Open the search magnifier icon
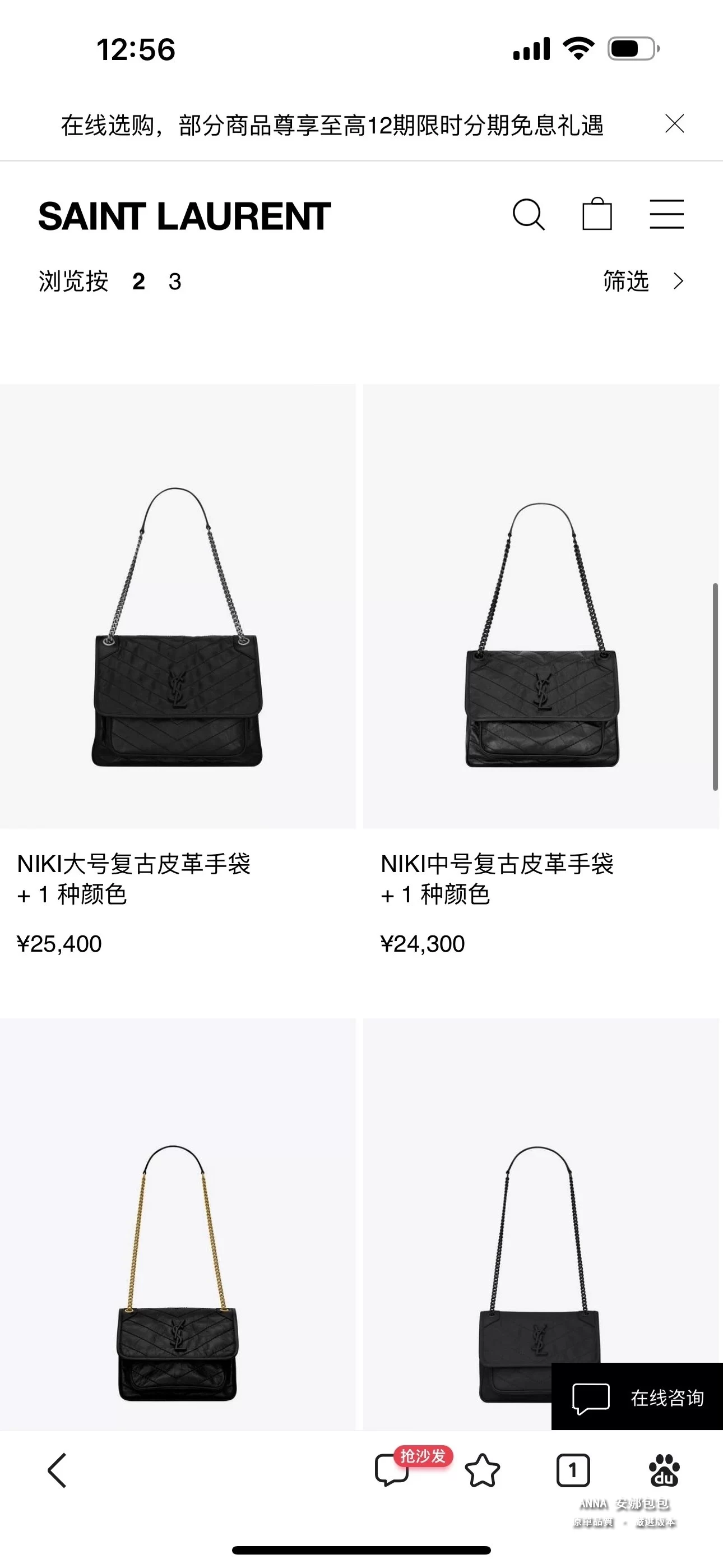The image size is (723, 1568). pos(529,214)
